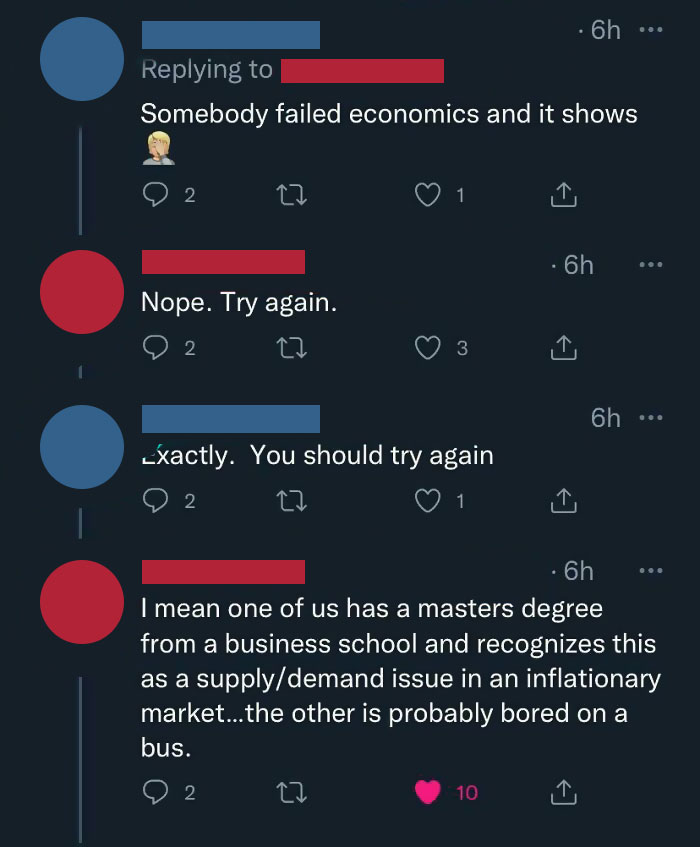
Task: Reply to the 'Somebody failed economics' tweet
Action: pos(156,194)
